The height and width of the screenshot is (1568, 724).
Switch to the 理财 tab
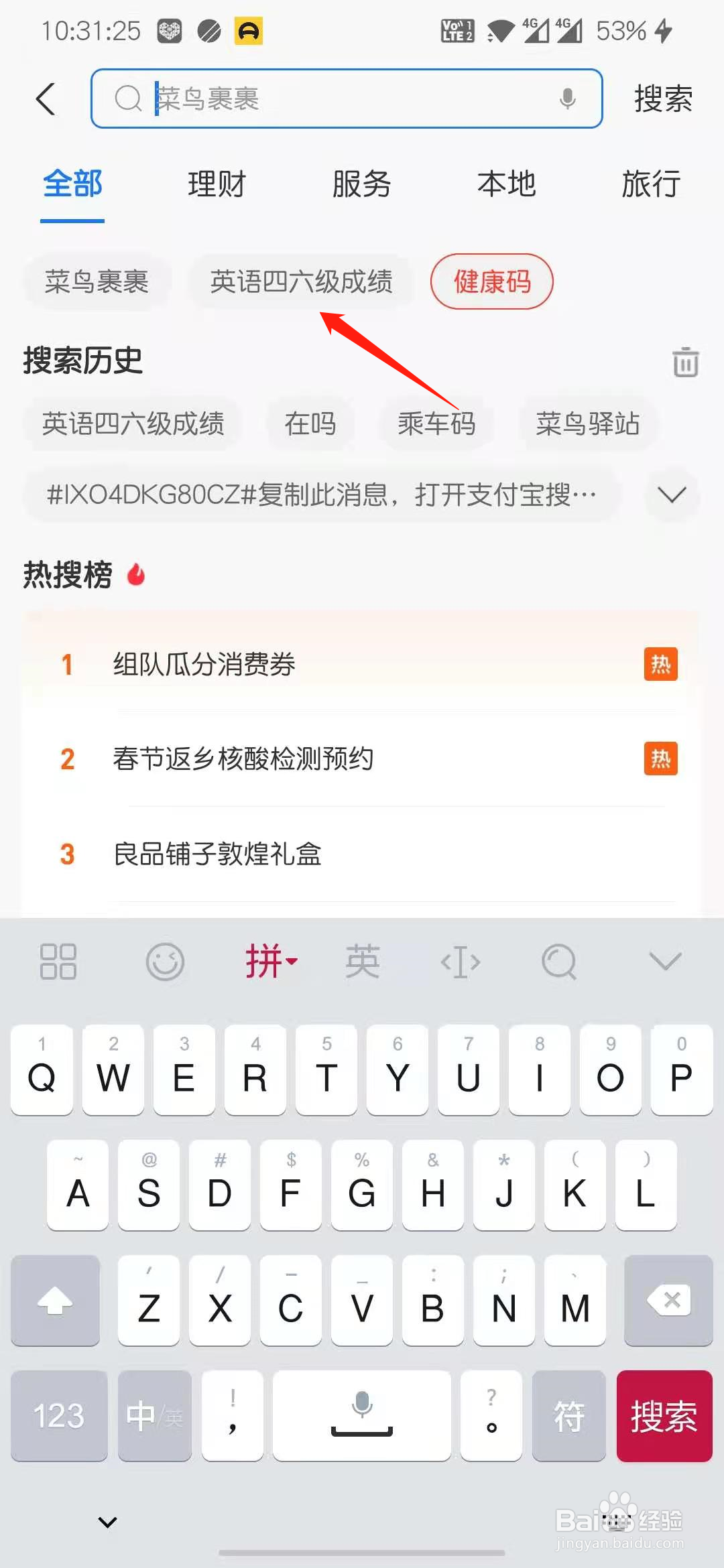(216, 184)
